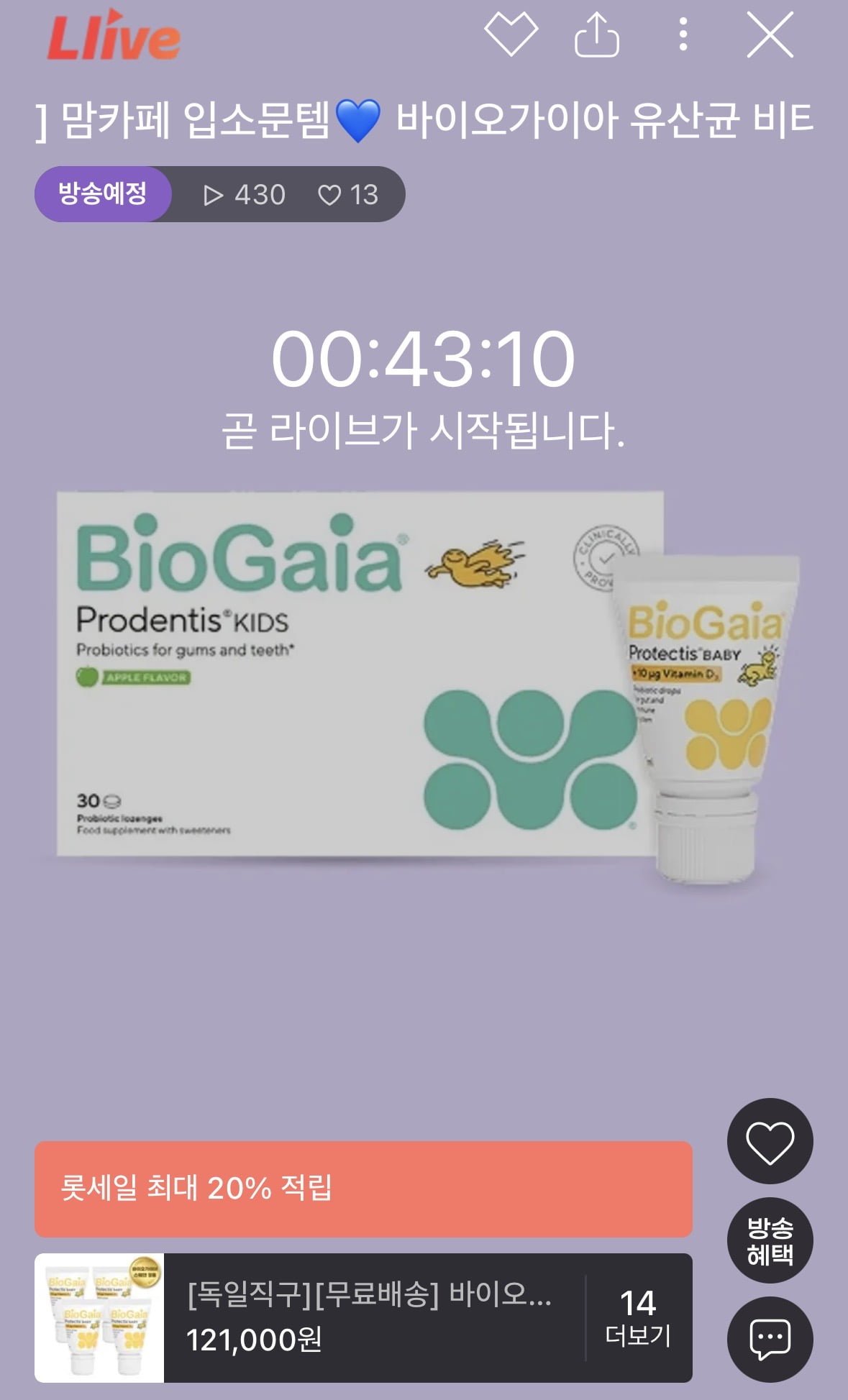The image size is (848, 1400).
Task: Close the live broadcast screen
Action: pyautogui.click(x=770, y=35)
